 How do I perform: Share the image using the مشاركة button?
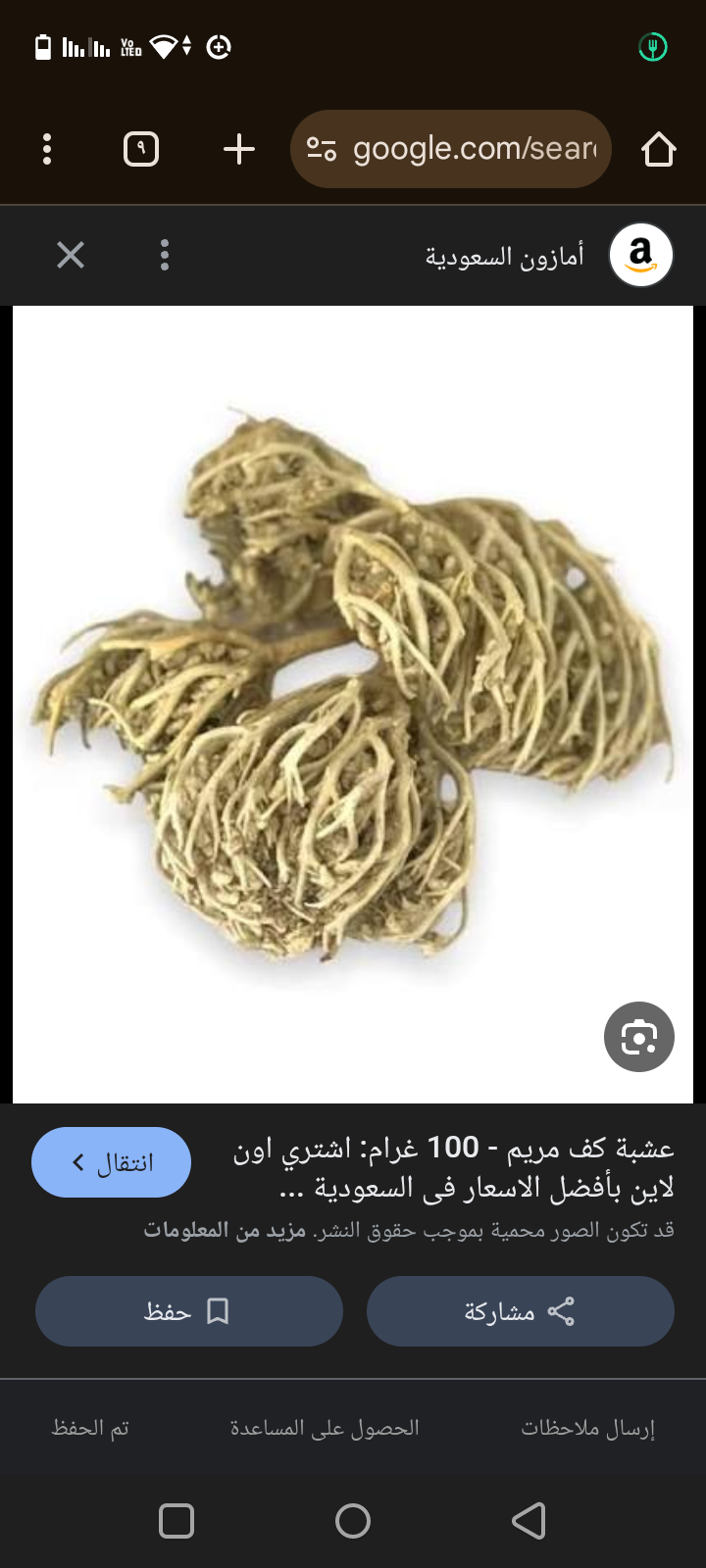coord(520,1311)
